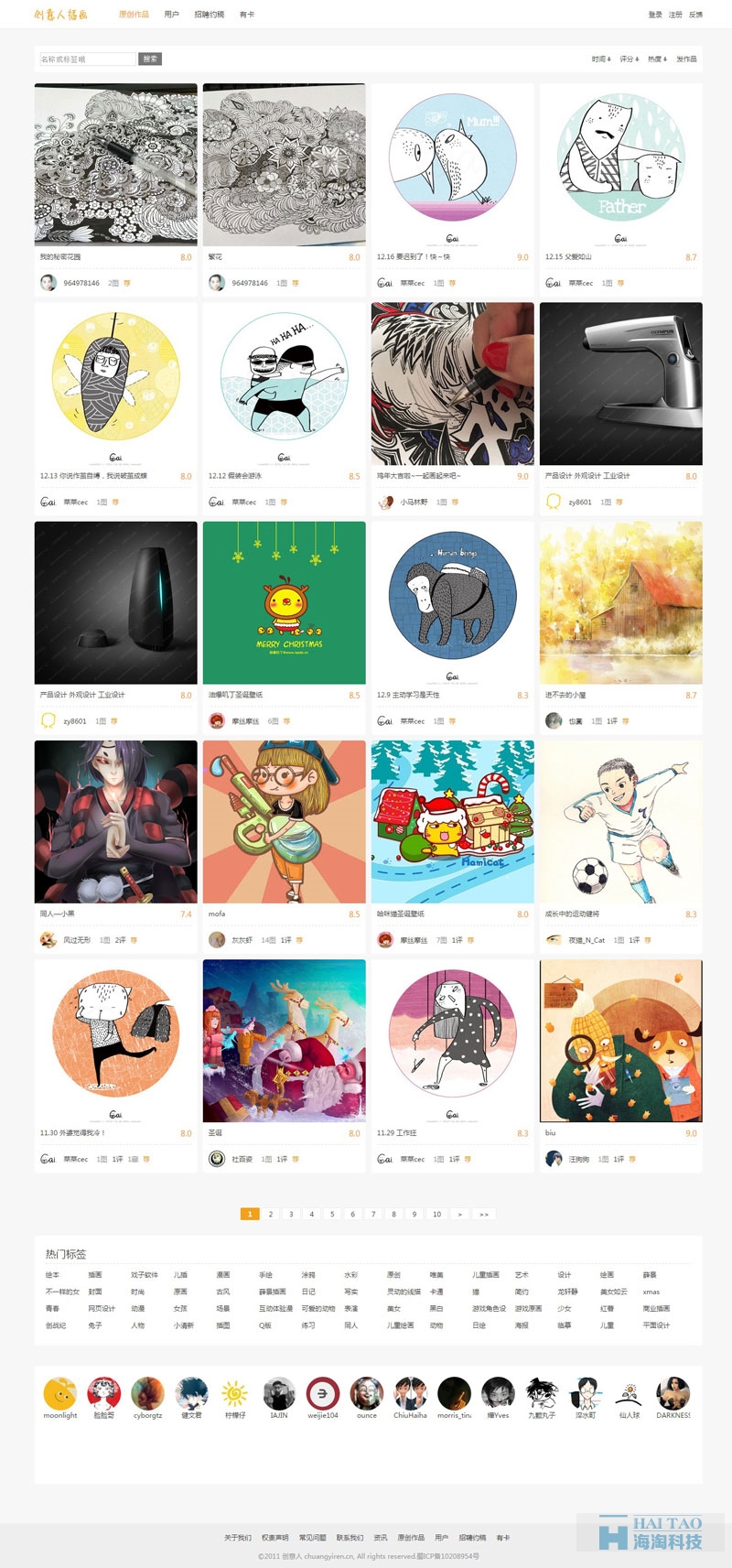The height and width of the screenshot is (1568, 732).
Task: Sort artworks by 热度
Action: (x=657, y=59)
